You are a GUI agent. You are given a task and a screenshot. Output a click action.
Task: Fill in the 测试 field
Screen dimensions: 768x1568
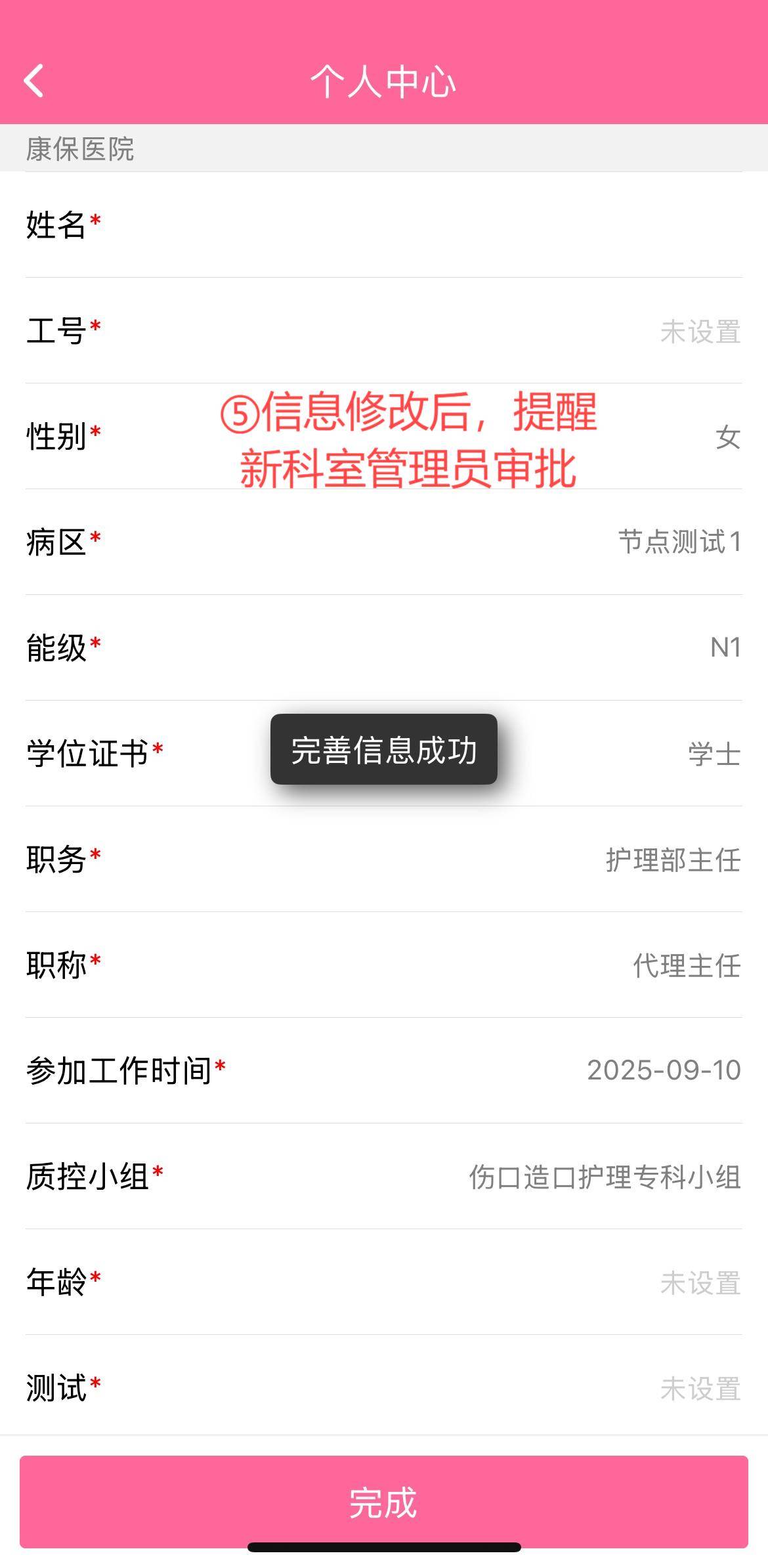(x=700, y=1388)
